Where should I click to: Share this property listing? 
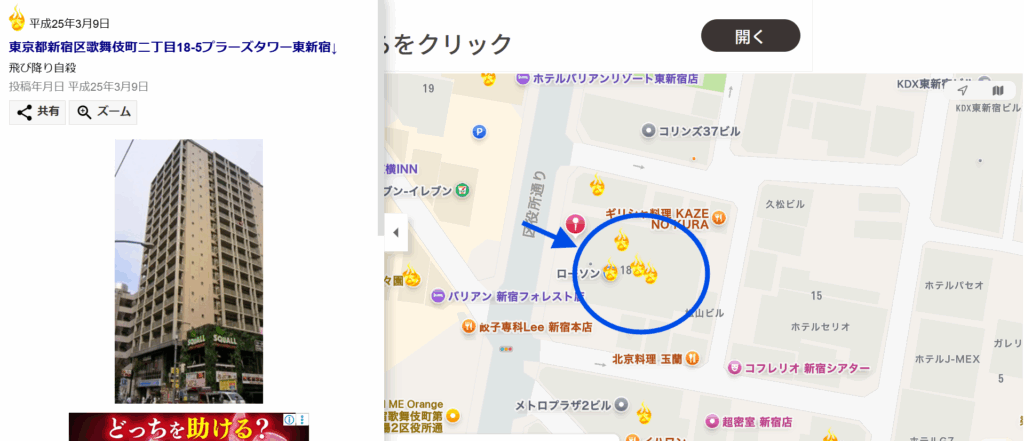(x=38, y=112)
